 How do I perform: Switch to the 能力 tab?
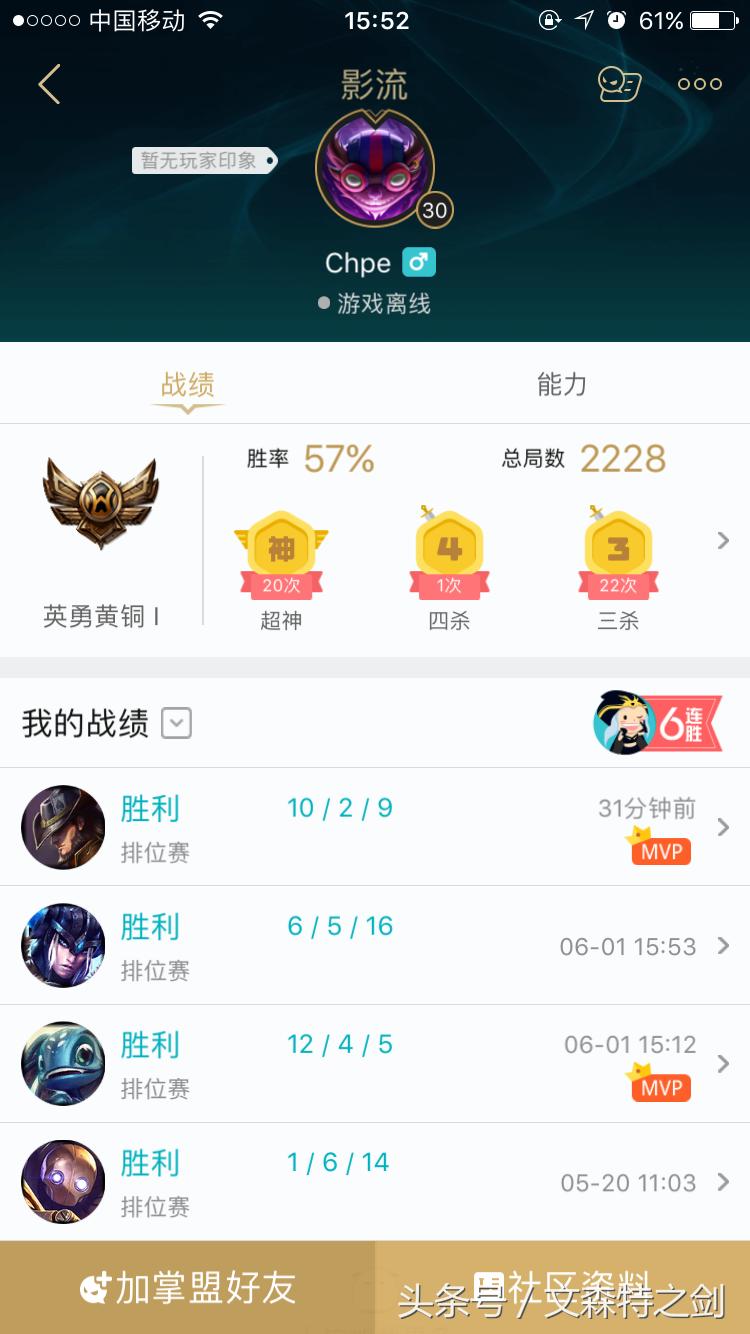click(562, 385)
